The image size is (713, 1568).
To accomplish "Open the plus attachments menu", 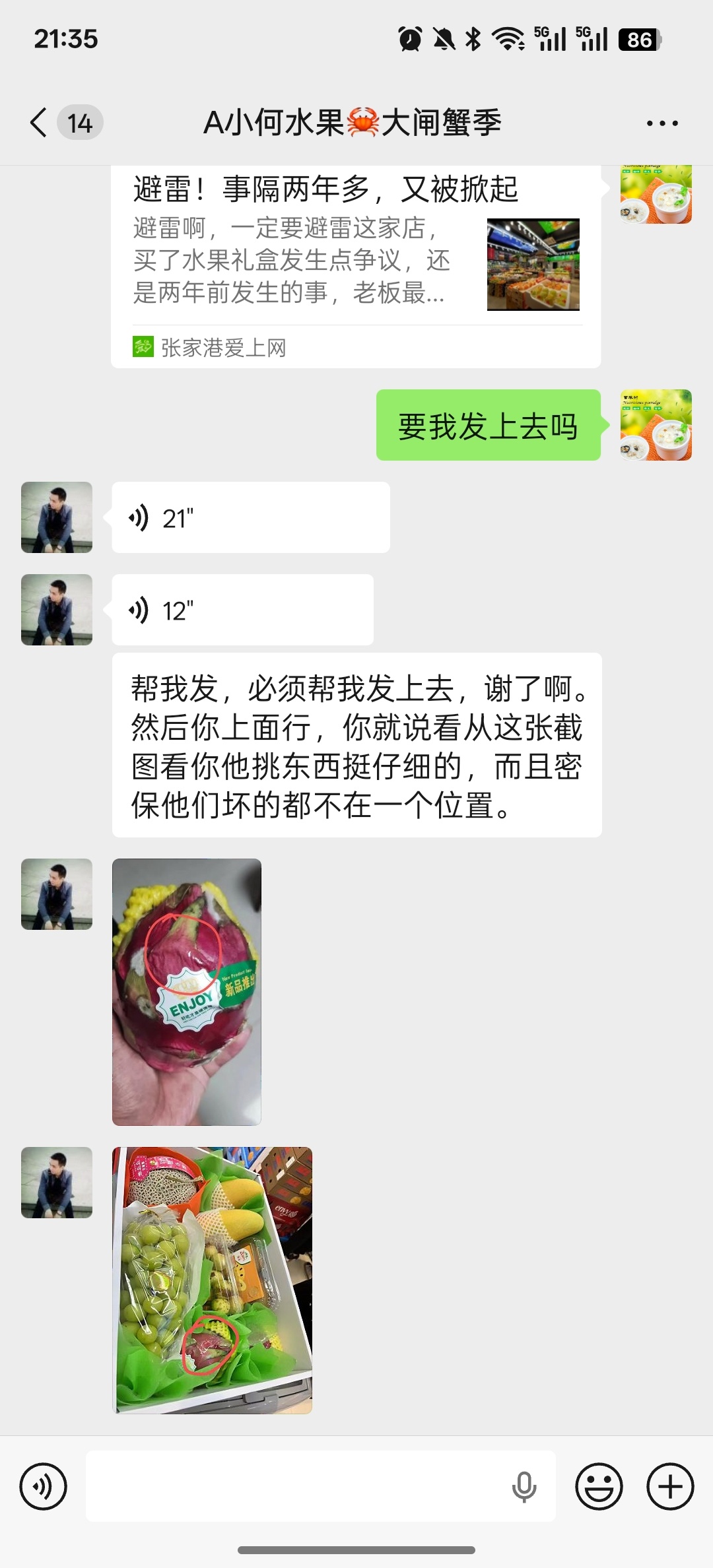I will pyautogui.click(x=670, y=1487).
